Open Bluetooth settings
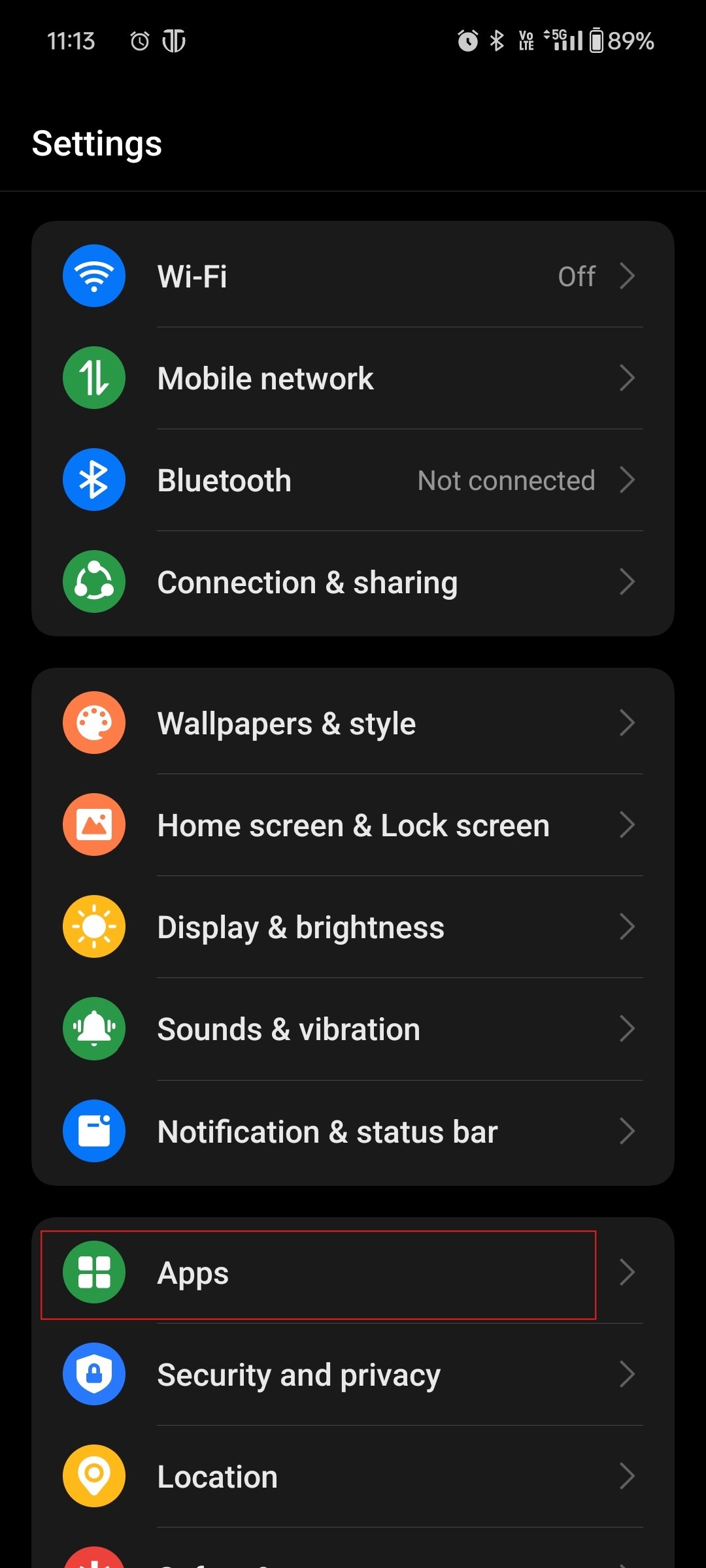This screenshot has width=706, height=1568. [x=353, y=480]
